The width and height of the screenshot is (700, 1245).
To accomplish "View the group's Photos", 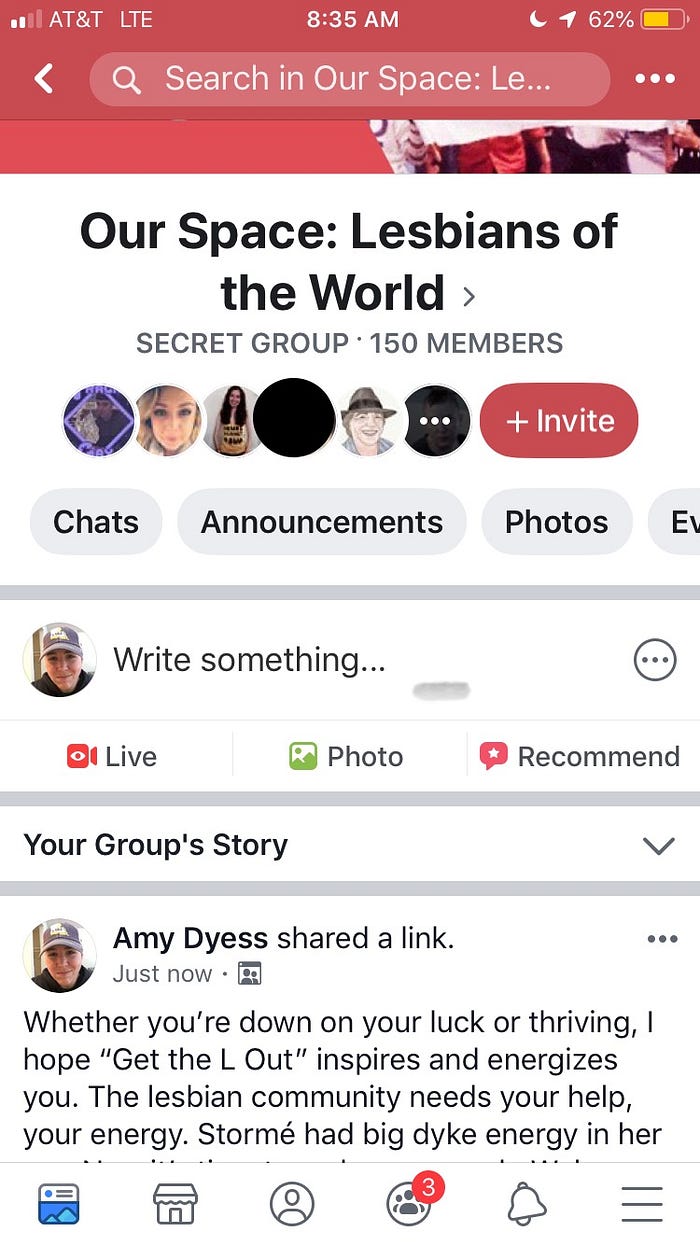I will pyautogui.click(x=556, y=522).
